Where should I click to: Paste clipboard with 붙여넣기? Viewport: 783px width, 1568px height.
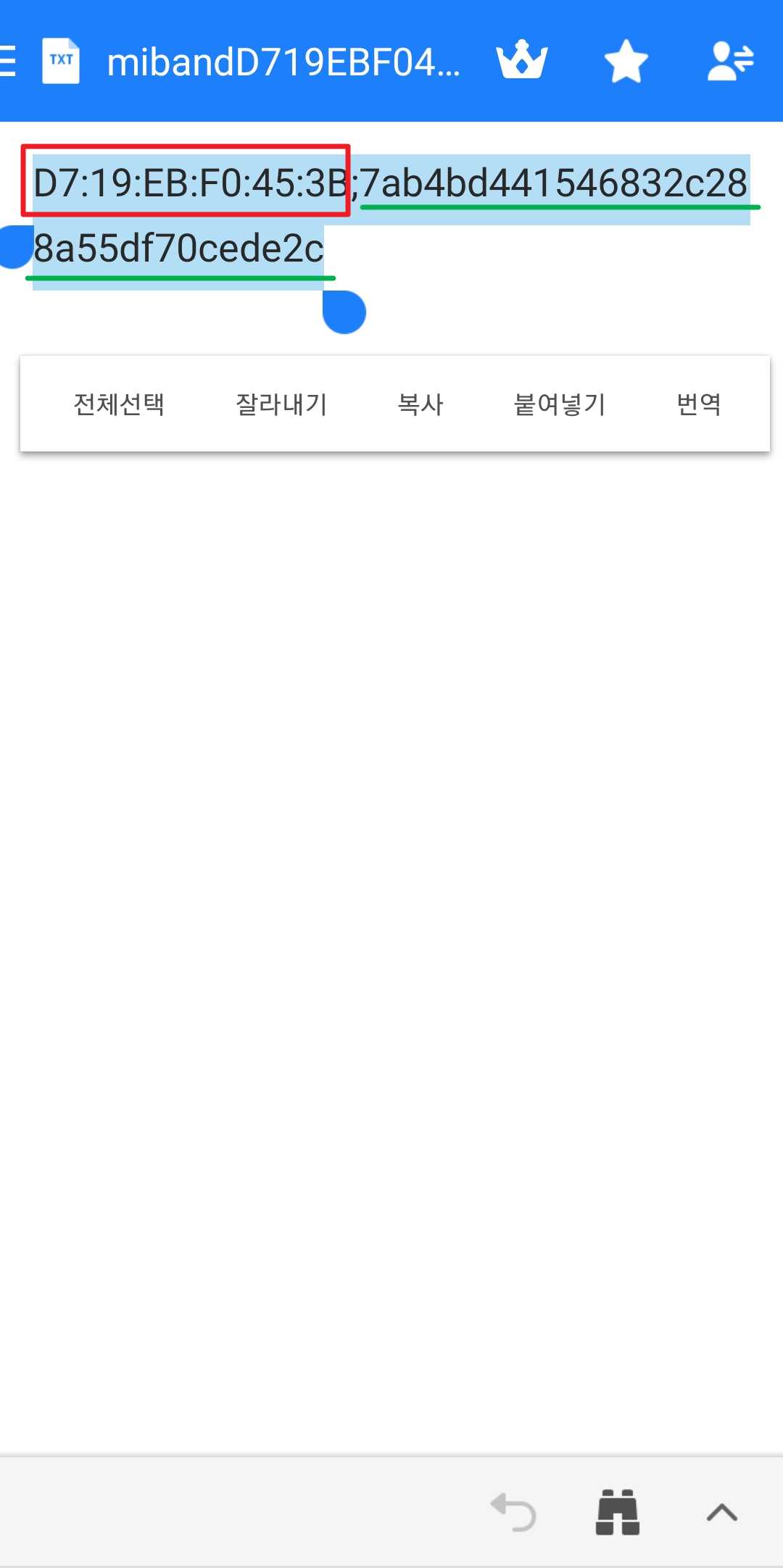click(559, 404)
